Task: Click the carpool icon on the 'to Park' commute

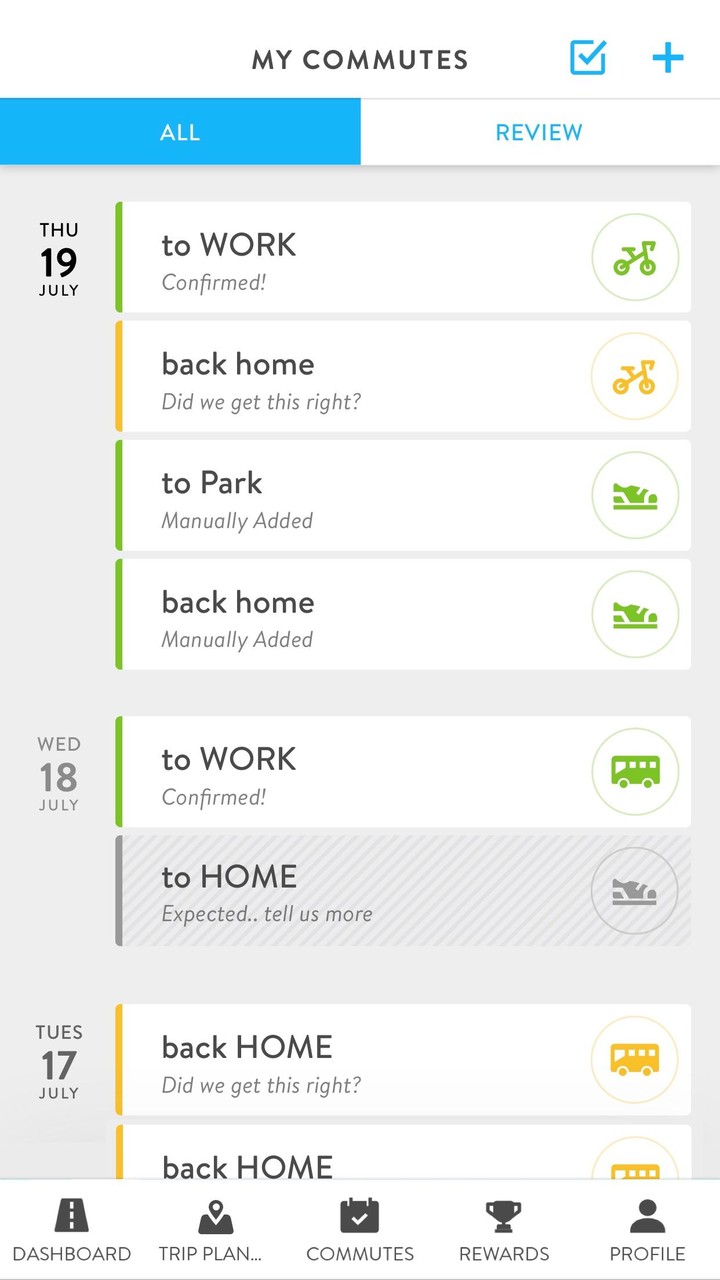Action: (x=636, y=495)
